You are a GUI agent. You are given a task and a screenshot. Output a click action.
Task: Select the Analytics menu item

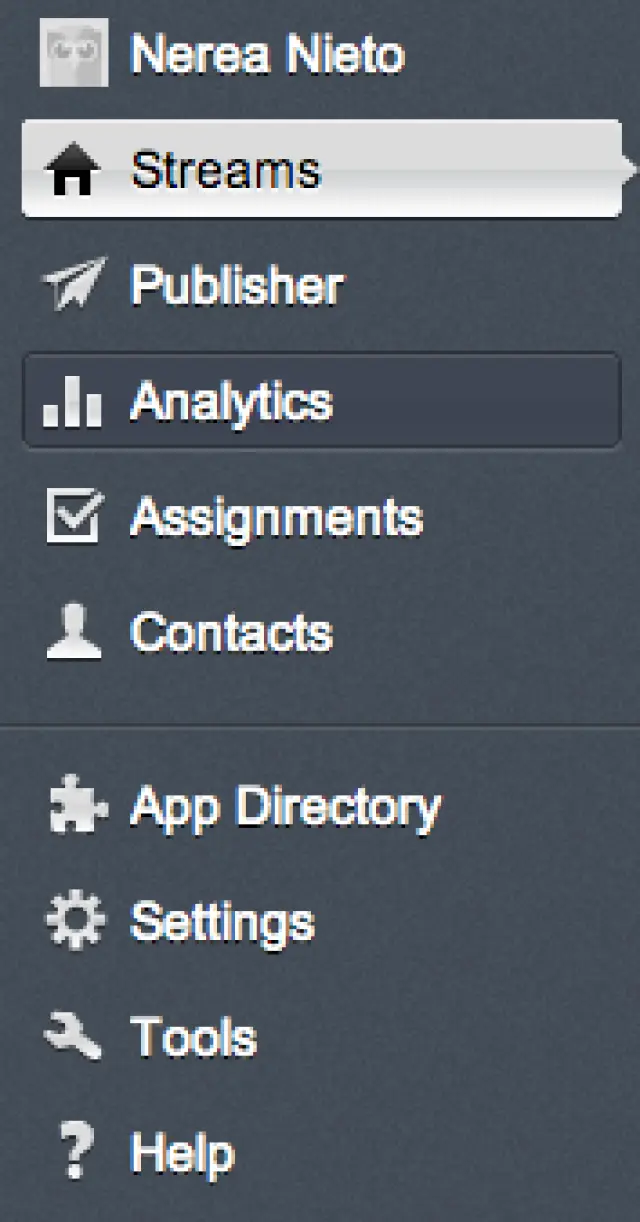[231, 402]
